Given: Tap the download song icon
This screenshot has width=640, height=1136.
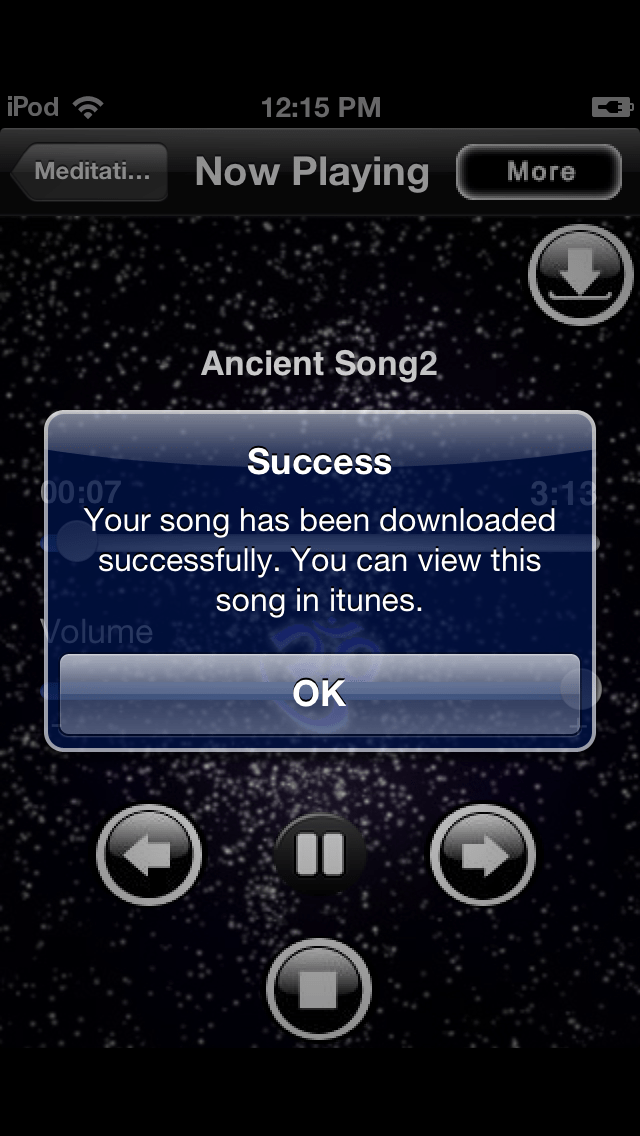Looking at the screenshot, I should click(x=581, y=275).
